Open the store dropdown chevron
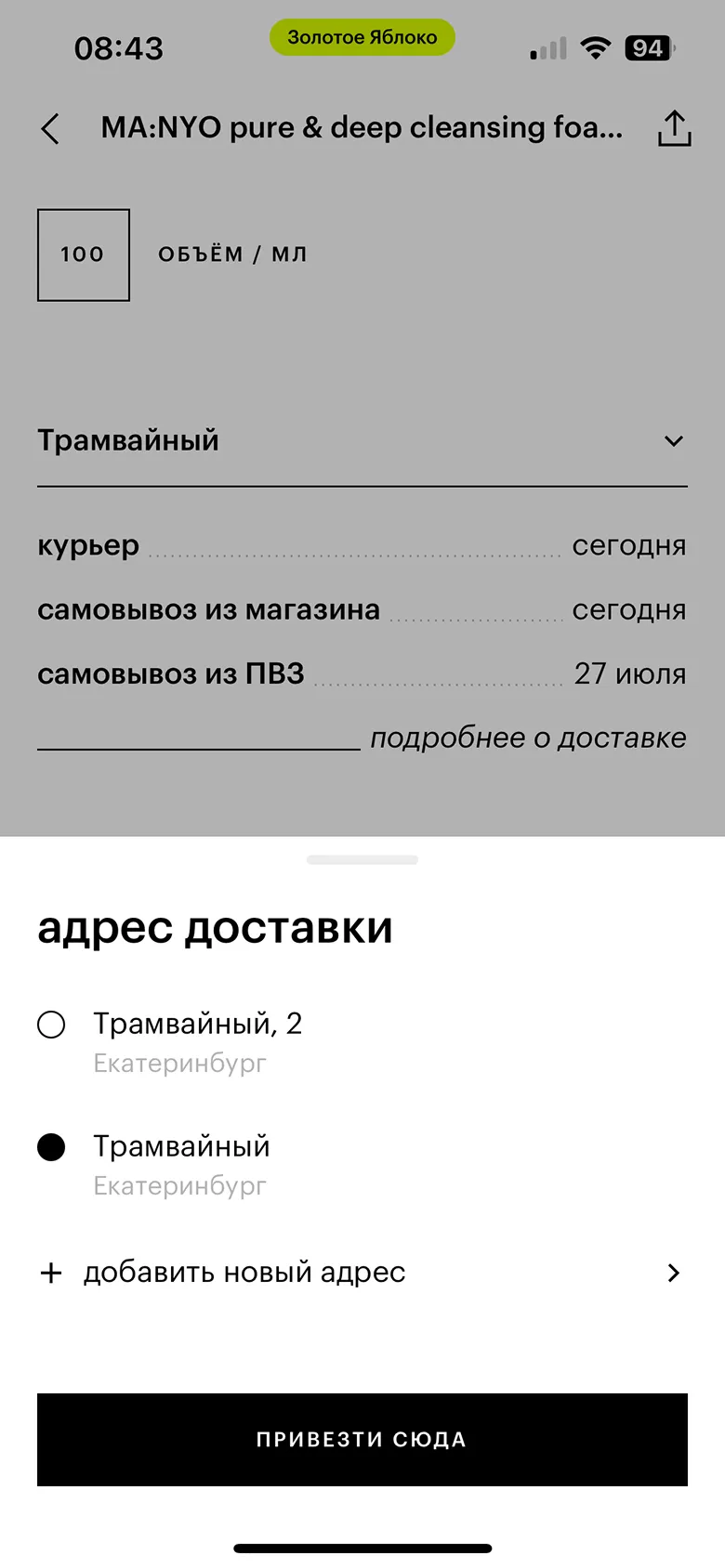Image resolution: width=725 pixels, height=1568 pixels. (x=673, y=440)
